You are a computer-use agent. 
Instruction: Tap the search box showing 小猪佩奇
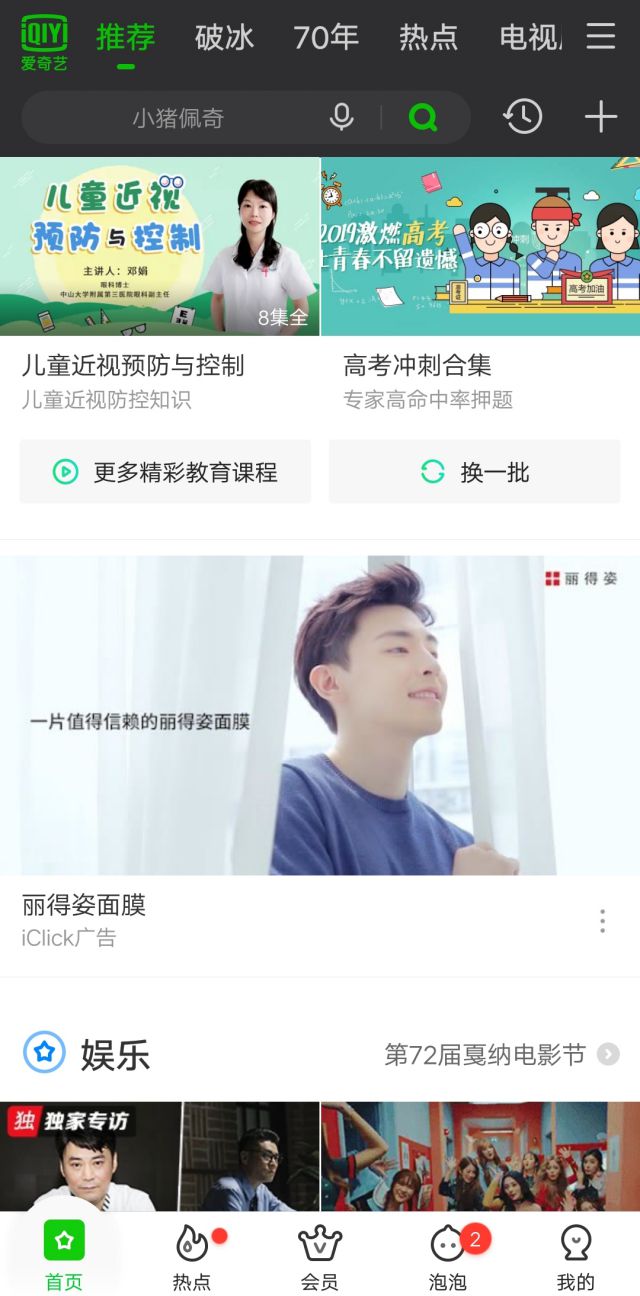[x=178, y=118]
